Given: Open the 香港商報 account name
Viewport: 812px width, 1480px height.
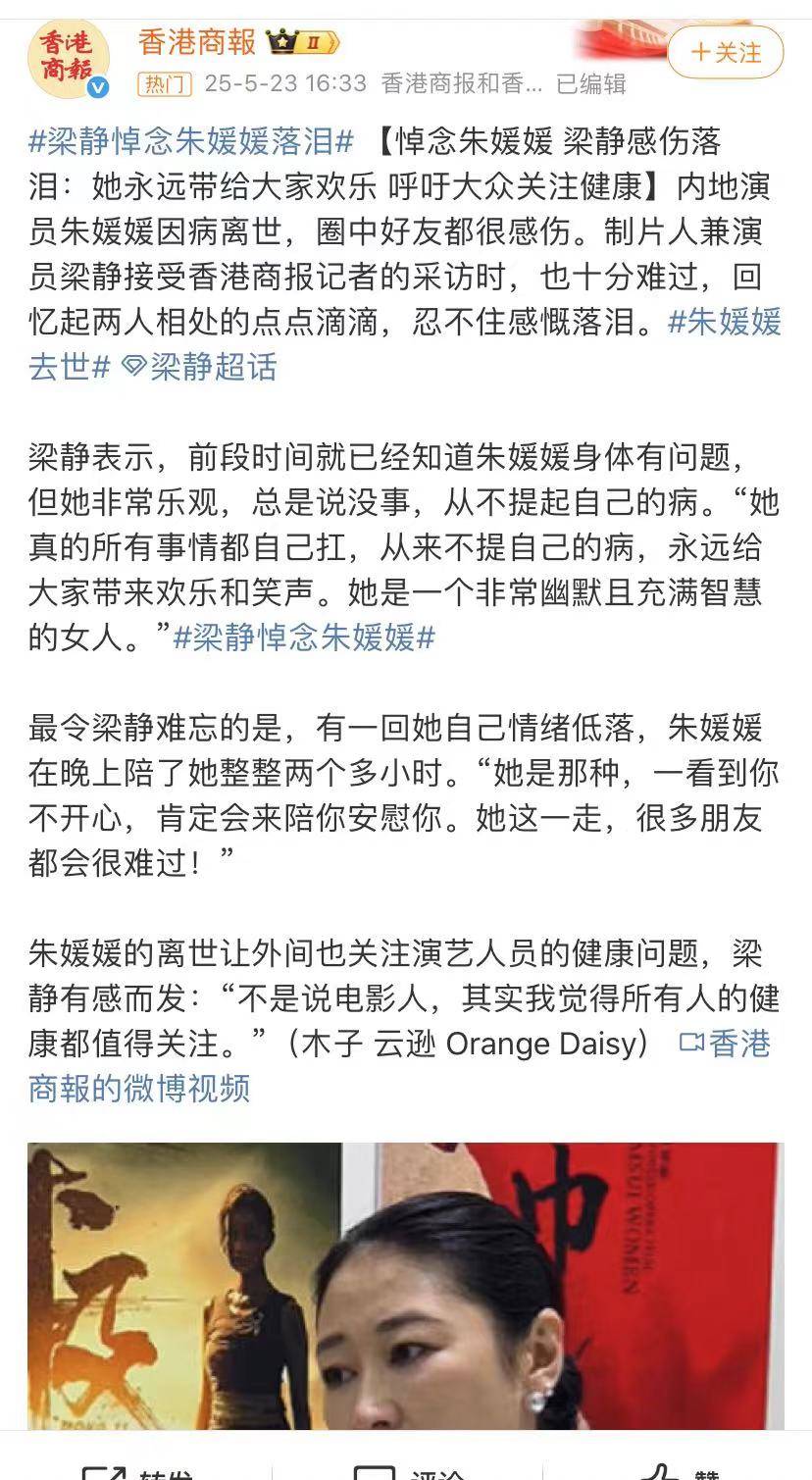Looking at the screenshot, I should point(196,42).
